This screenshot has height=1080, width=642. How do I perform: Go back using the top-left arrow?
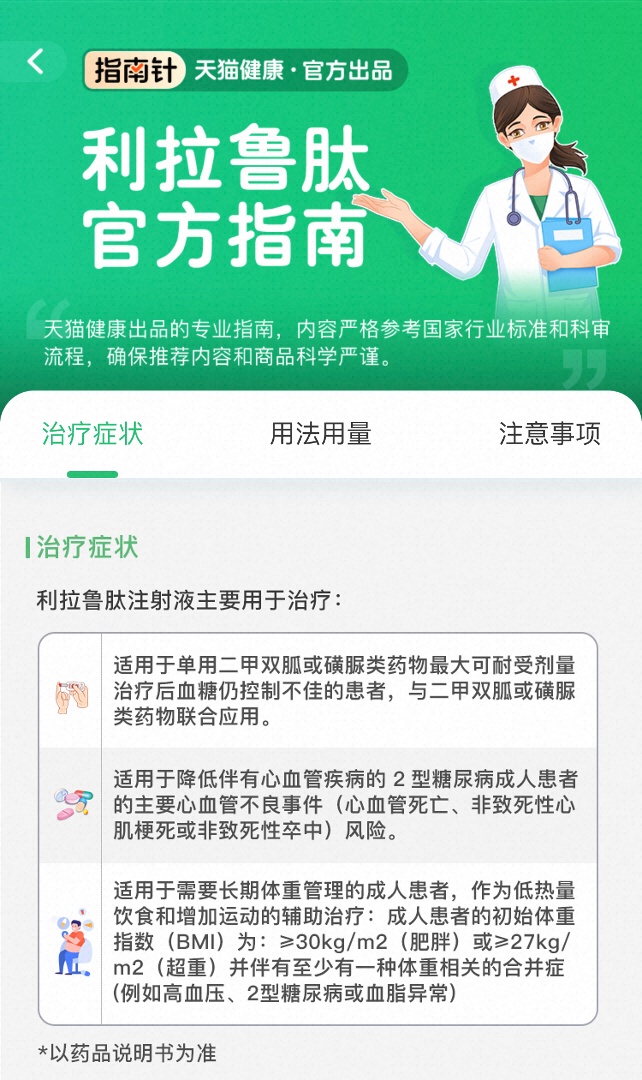click(x=35, y=62)
